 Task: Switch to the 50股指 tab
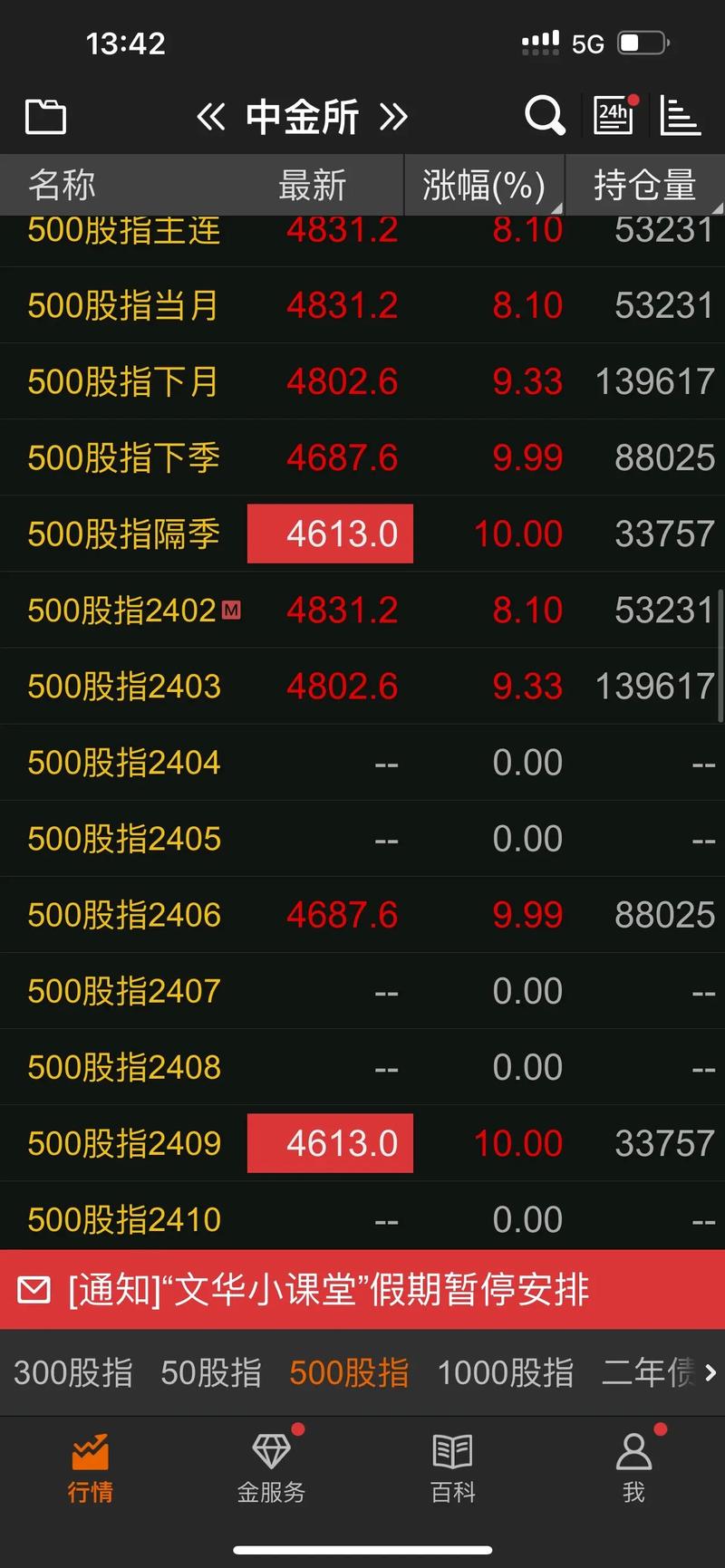point(210,1373)
